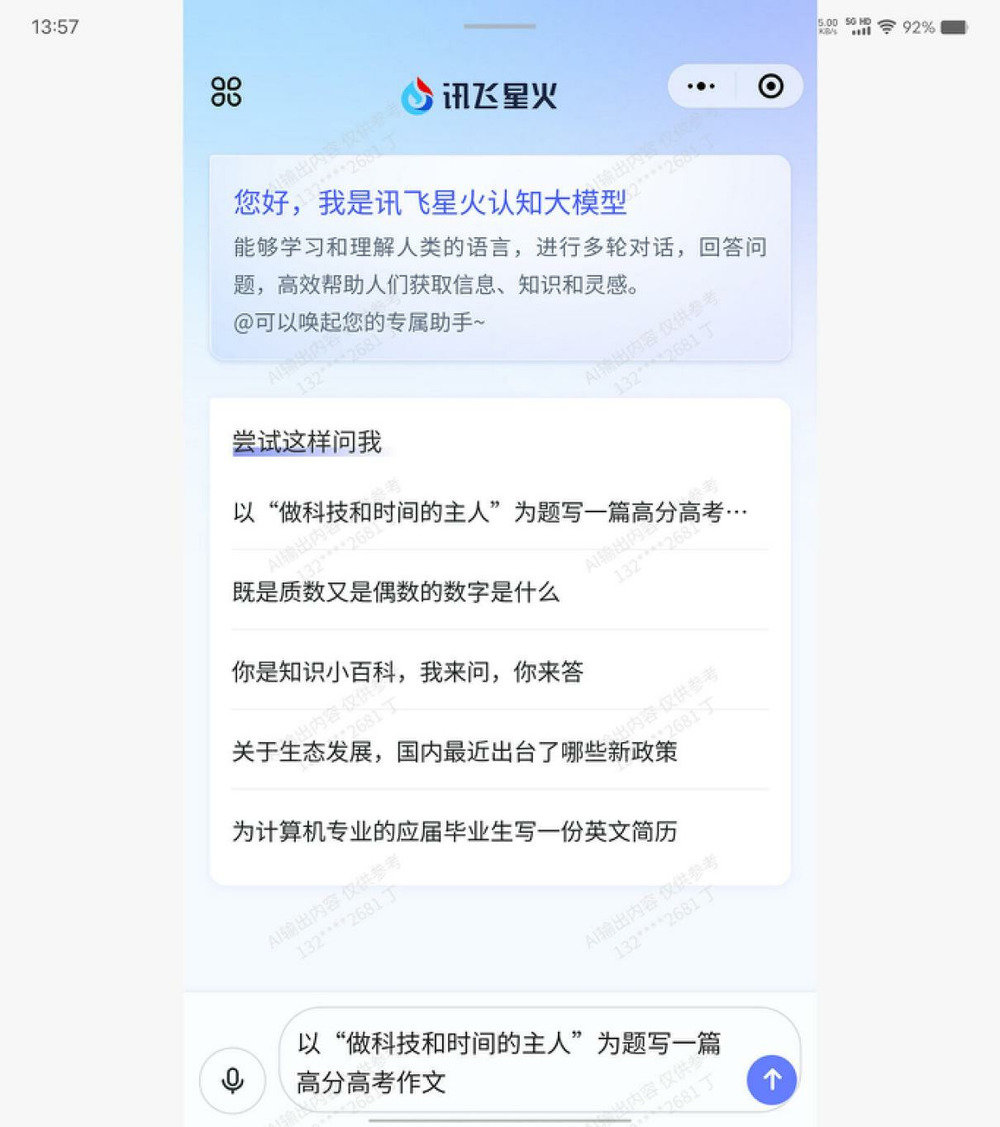Choose the 你是知识小百科 prompt

pos(407,672)
